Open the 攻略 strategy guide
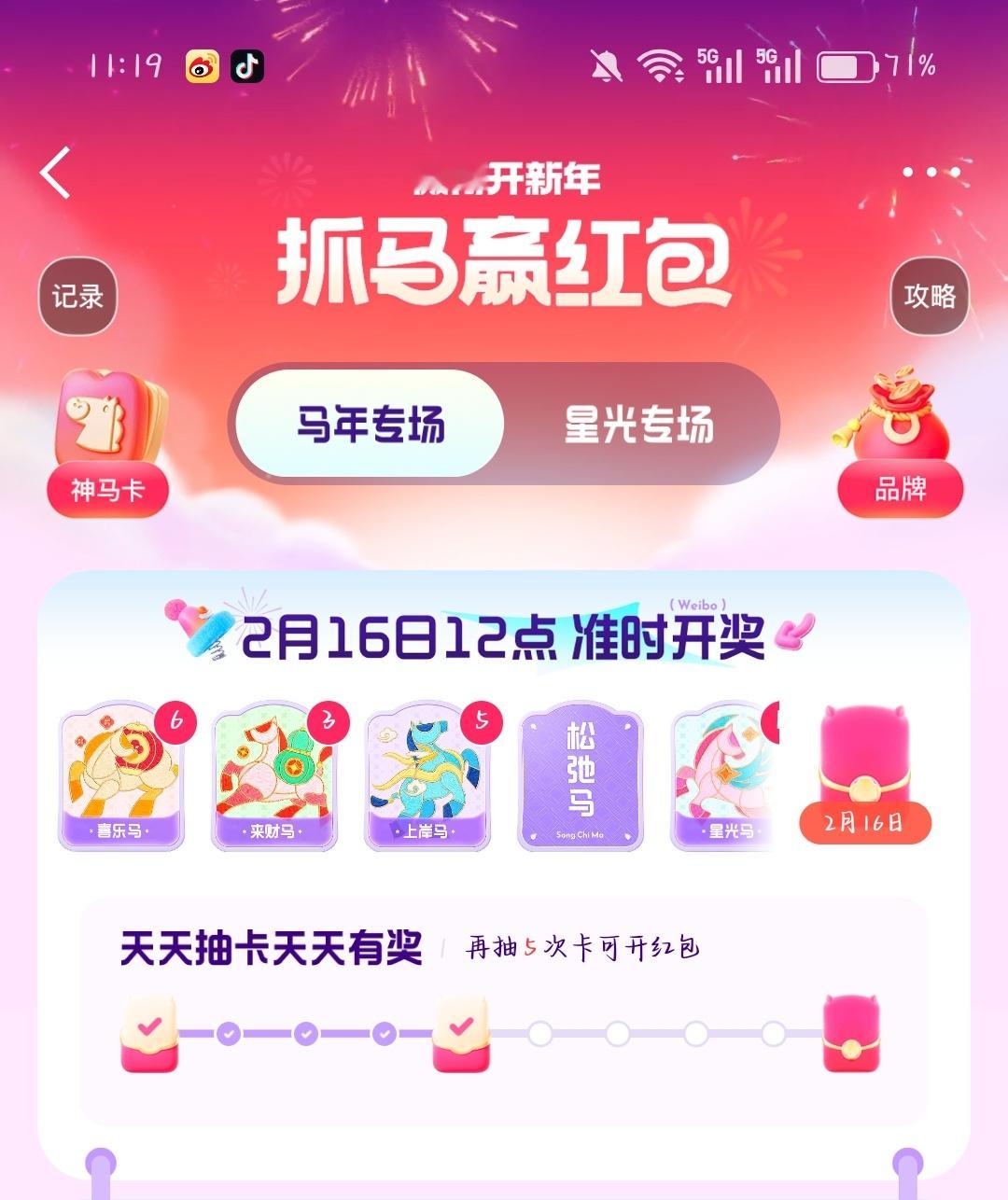The width and height of the screenshot is (1008, 1200). point(928,297)
